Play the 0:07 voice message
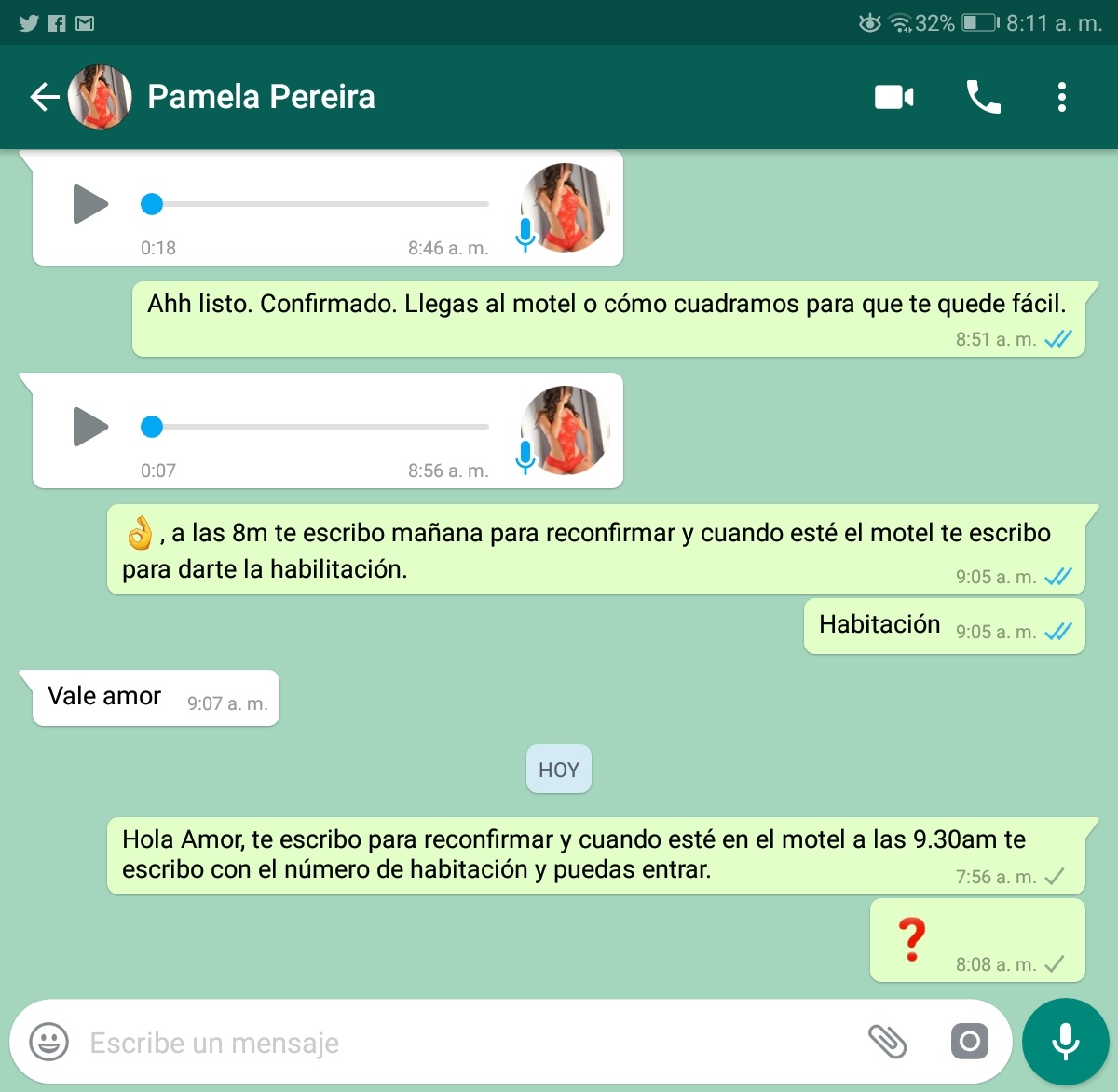The width and height of the screenshot is (1118, 1092). tap(90, 427)
